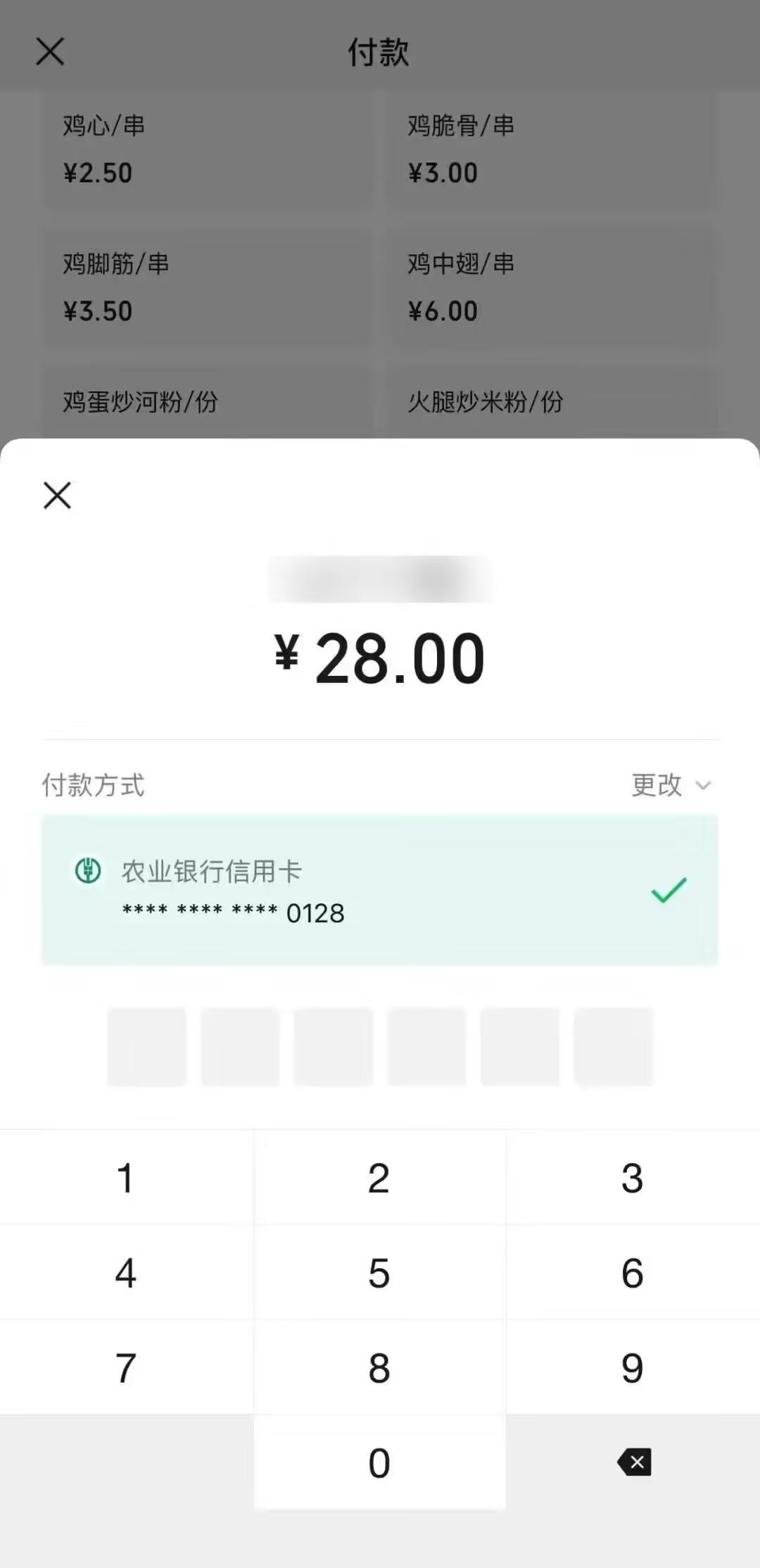Viewport: 760px width, 1568px height.
Task: Select the 农业银行信用卡 payment option
Action: (x=380, y=889)
